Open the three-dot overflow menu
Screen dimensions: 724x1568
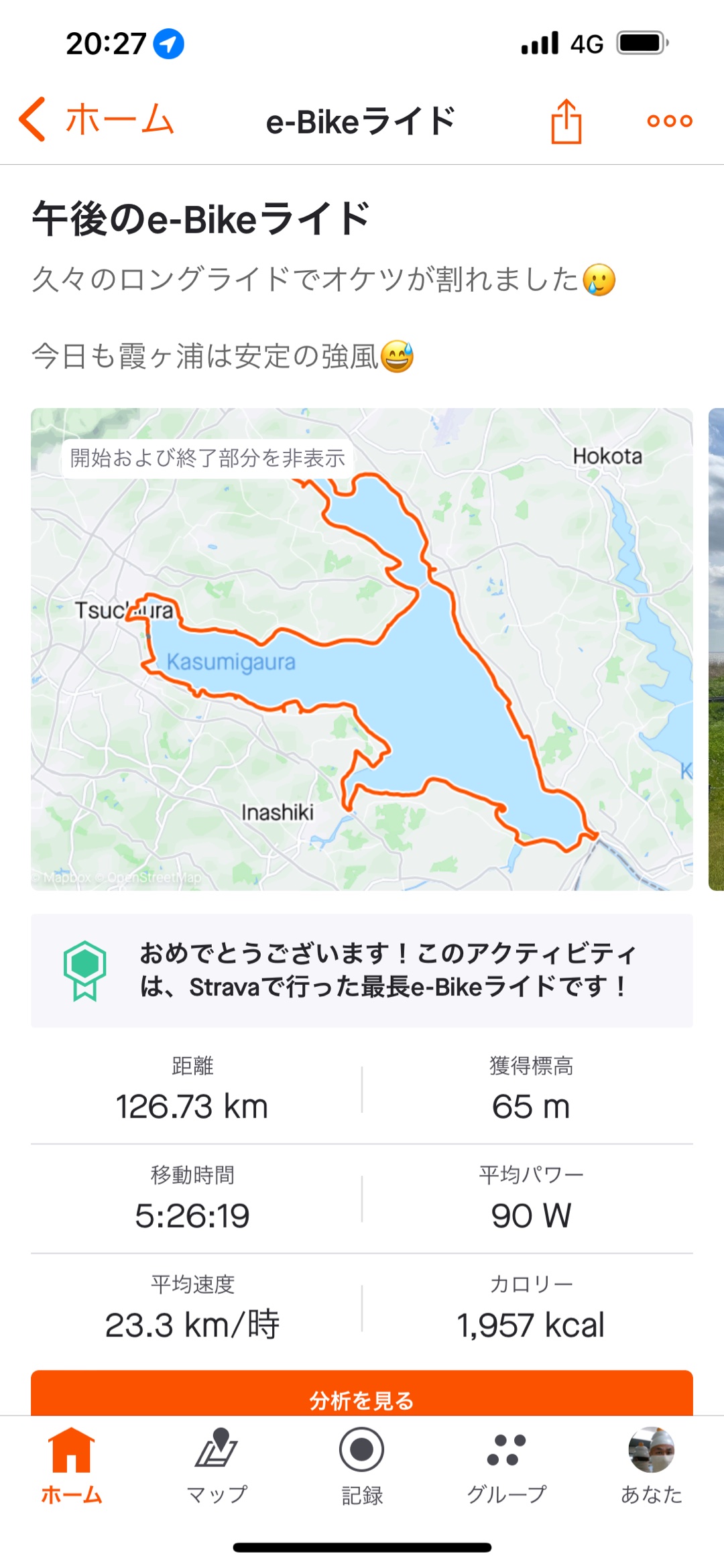point(669,121)
